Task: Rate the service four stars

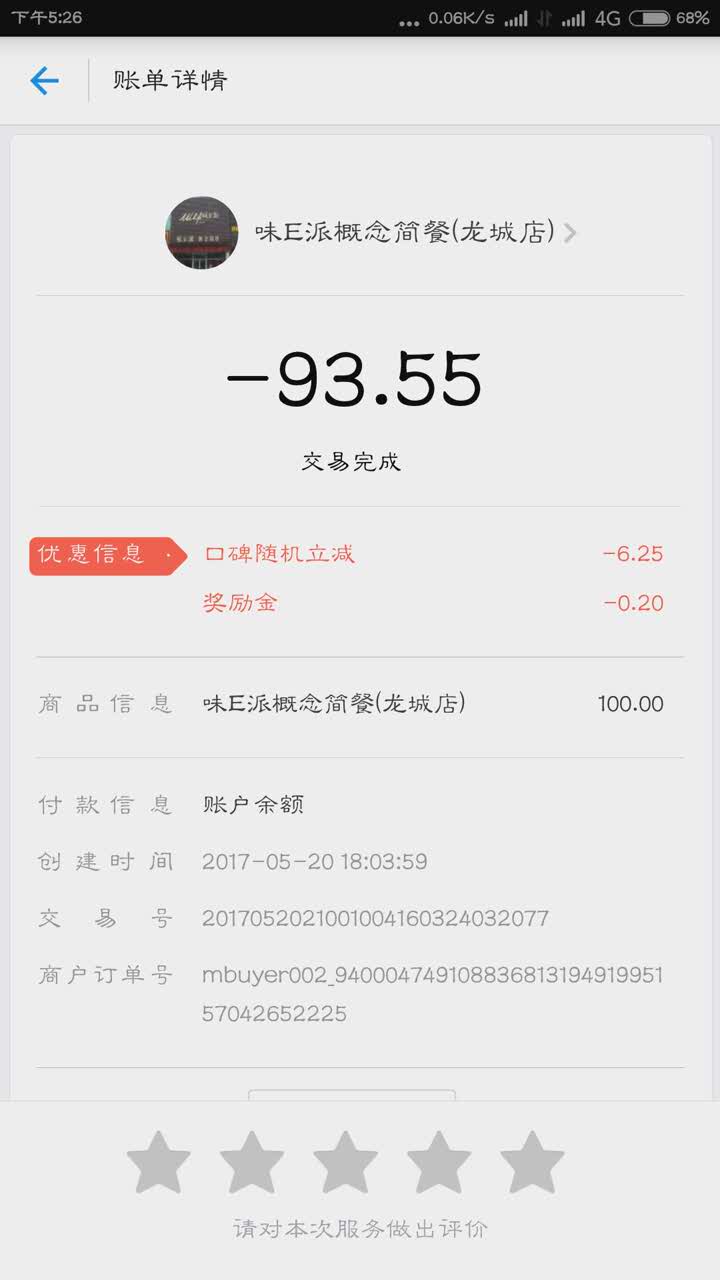Action: coord(439,1163)
